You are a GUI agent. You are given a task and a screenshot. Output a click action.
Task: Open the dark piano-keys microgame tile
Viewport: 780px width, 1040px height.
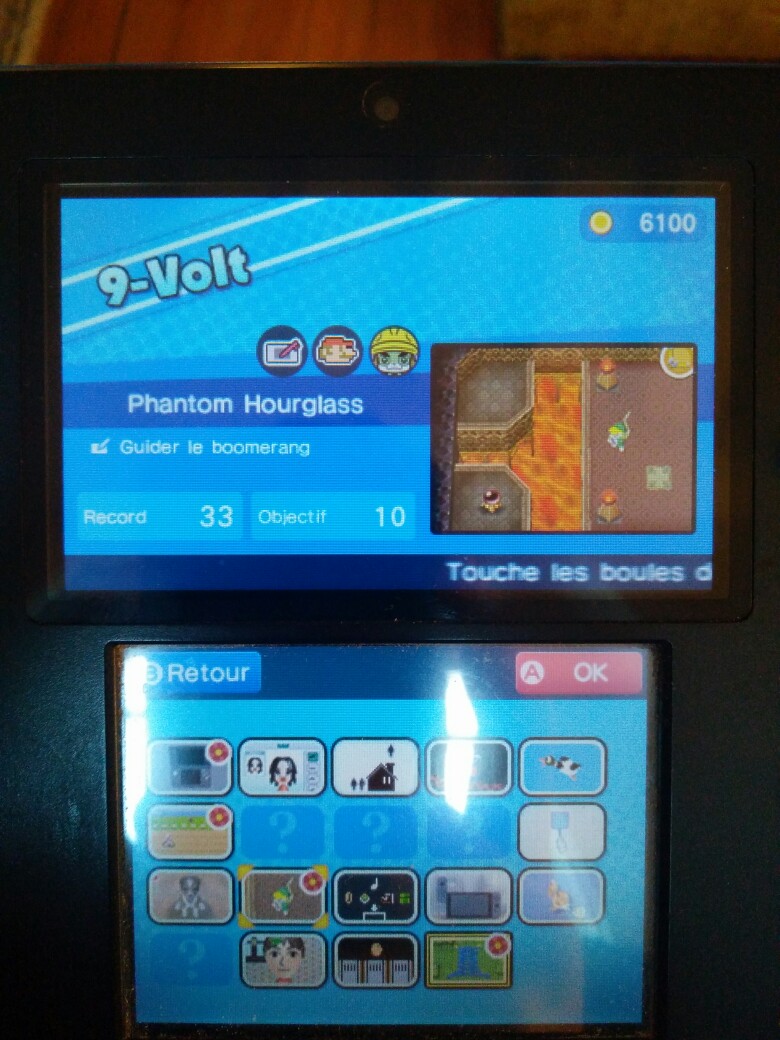[375, 960]
